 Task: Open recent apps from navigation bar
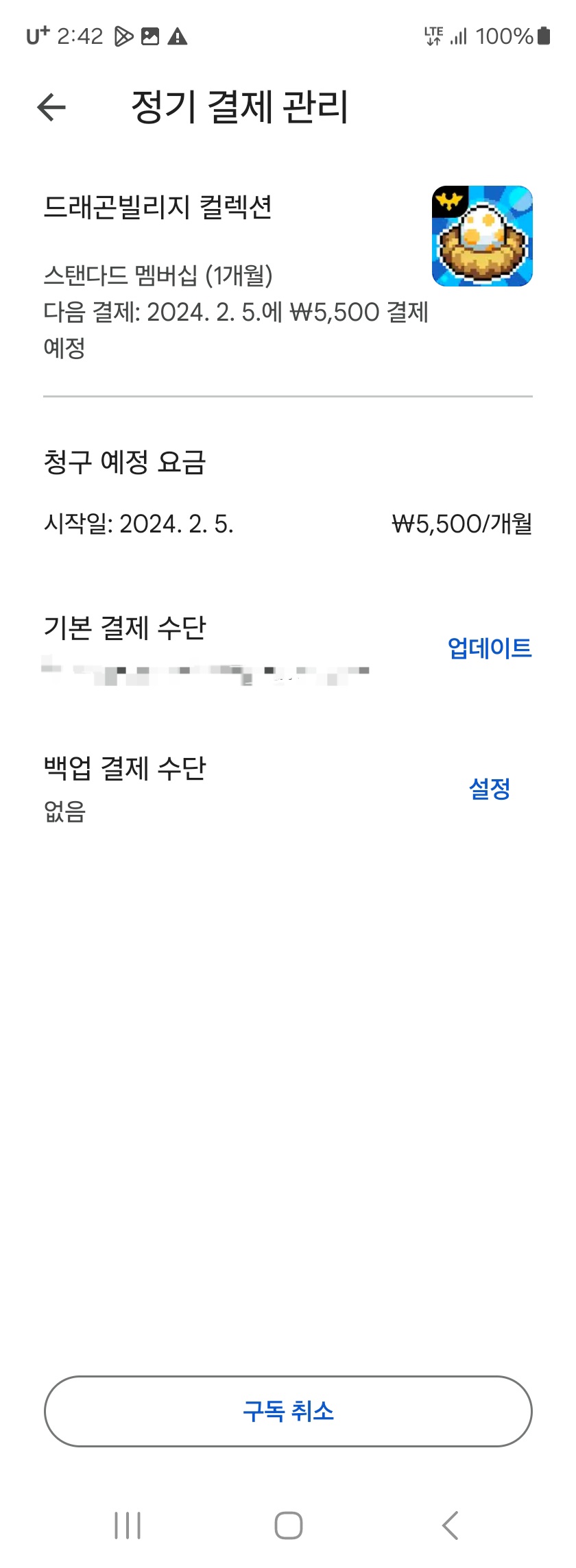click(x=128, y=1526)
